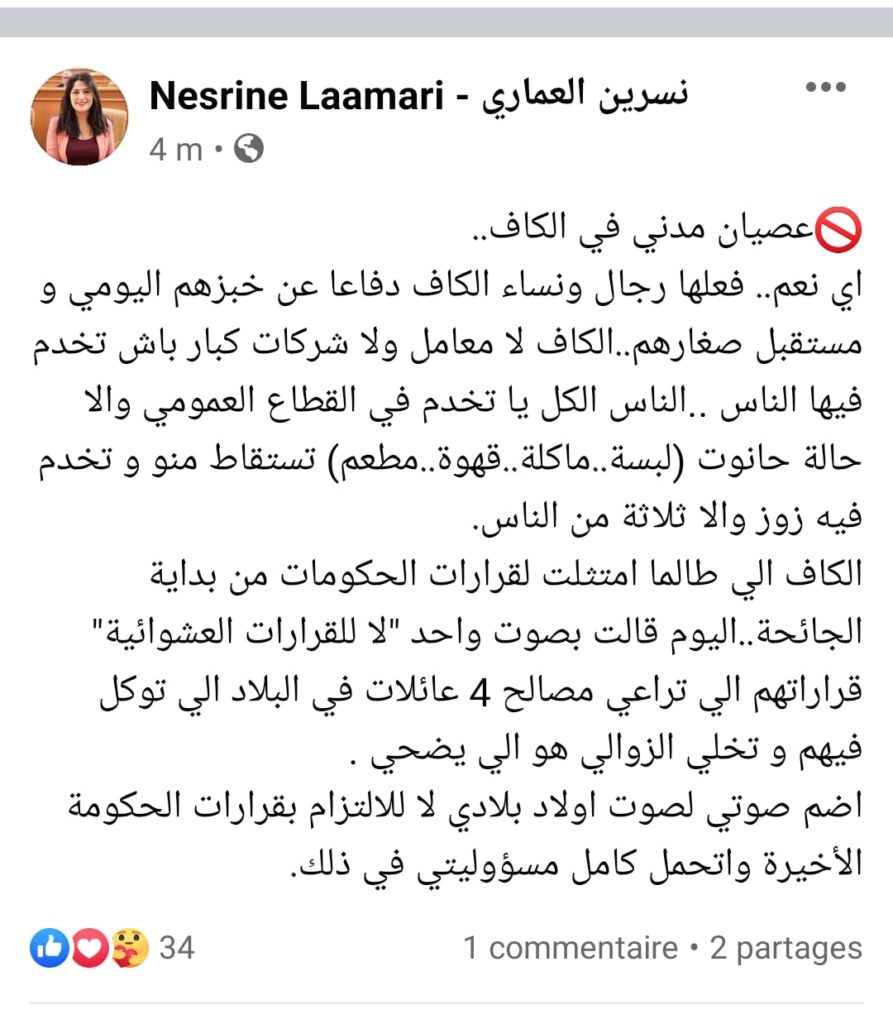Screen dimensions: 893x1024
Task: Open Nesrine Laamari's profile picture
Action: [x=79, y=117]
